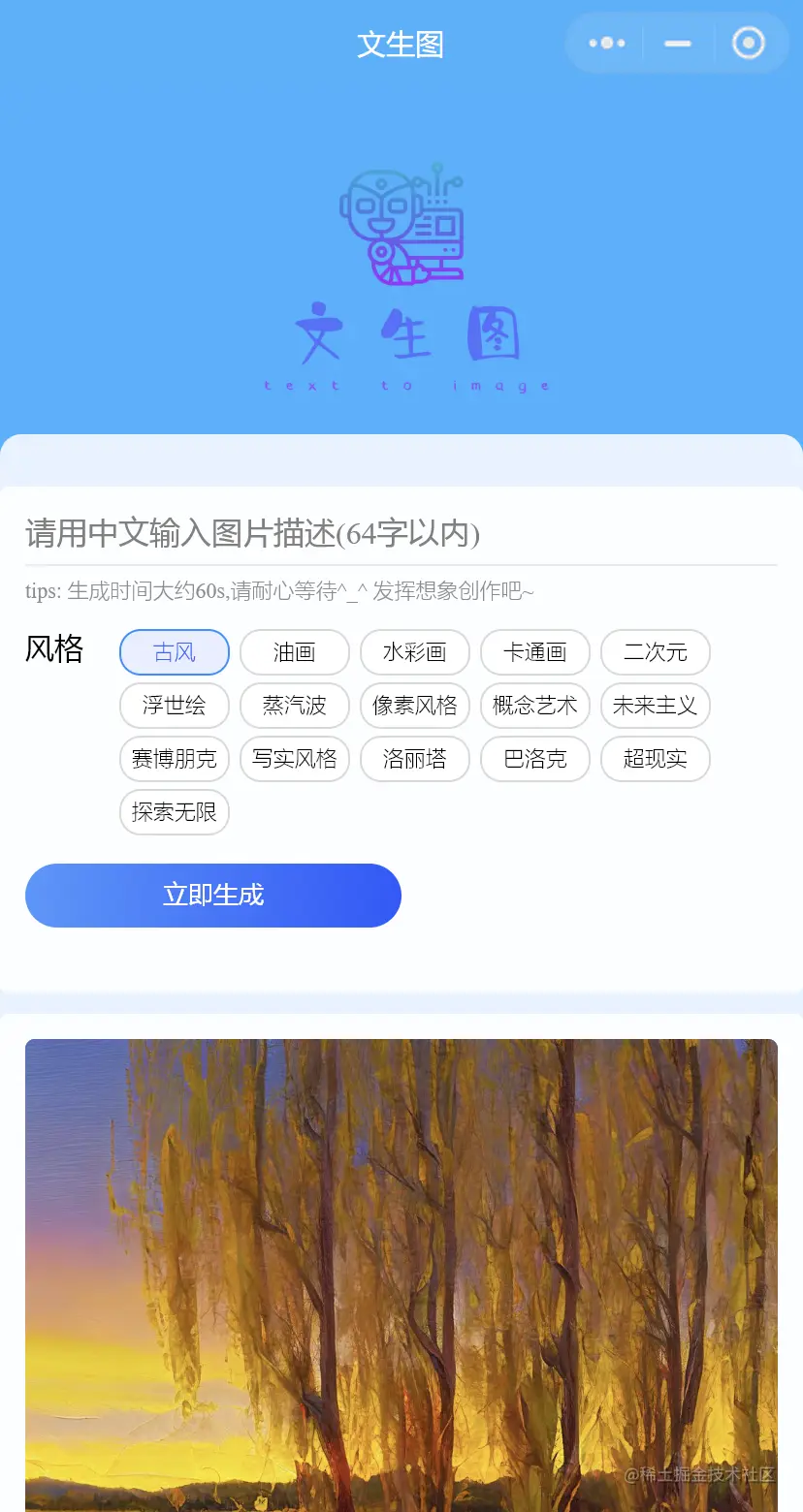
Task: Select the 浮世绘 style
Action: (x=175, y=706)
